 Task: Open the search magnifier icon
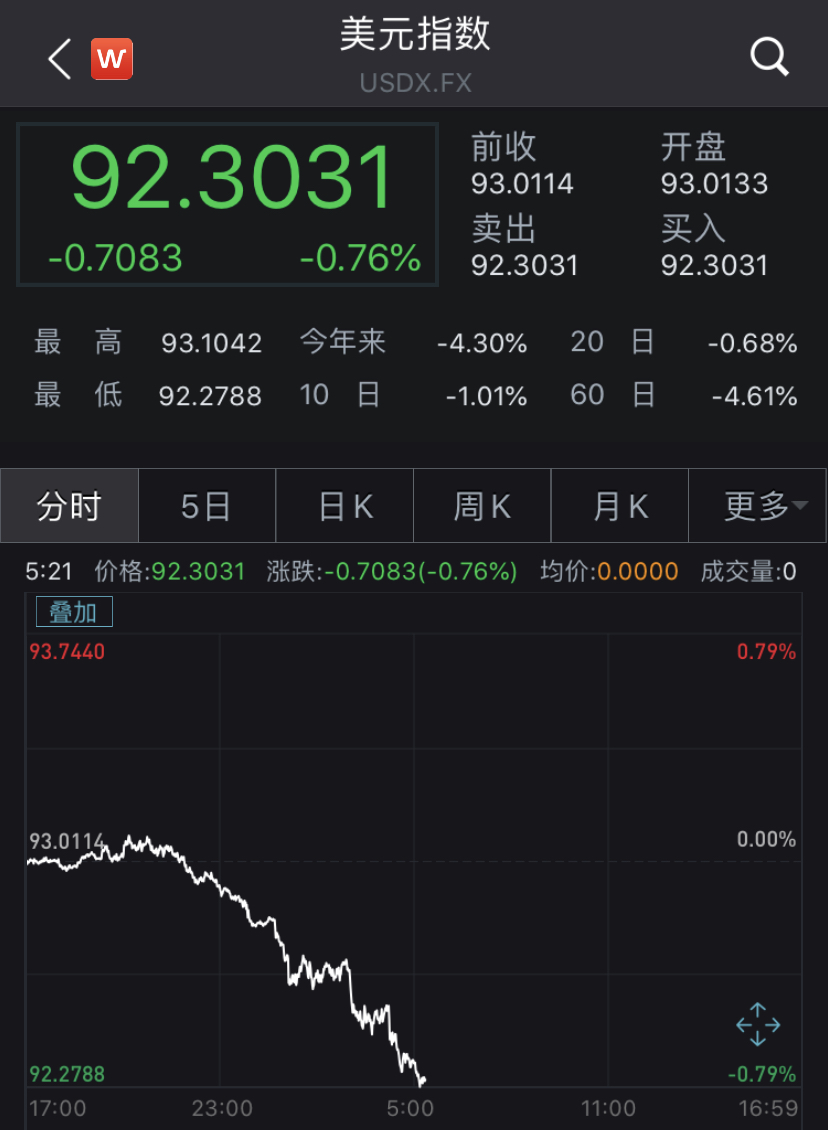click(769, 58)
